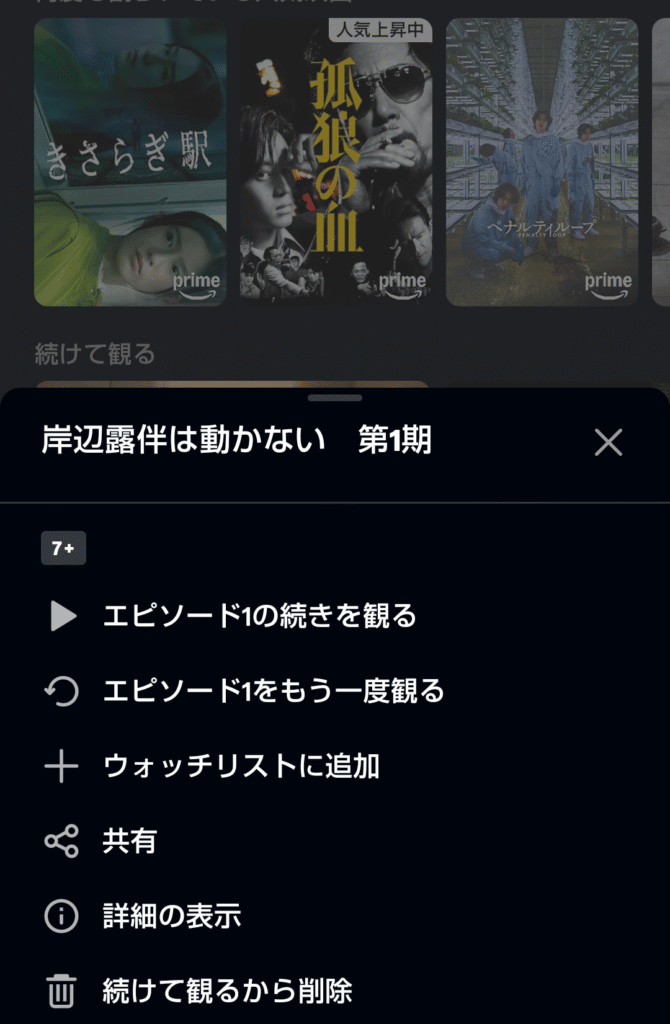The height and width of the screenshot is (1024, 670).
Task: Close the 岸辺露伴は動かない bottom sheet
Action: point(608,442)
